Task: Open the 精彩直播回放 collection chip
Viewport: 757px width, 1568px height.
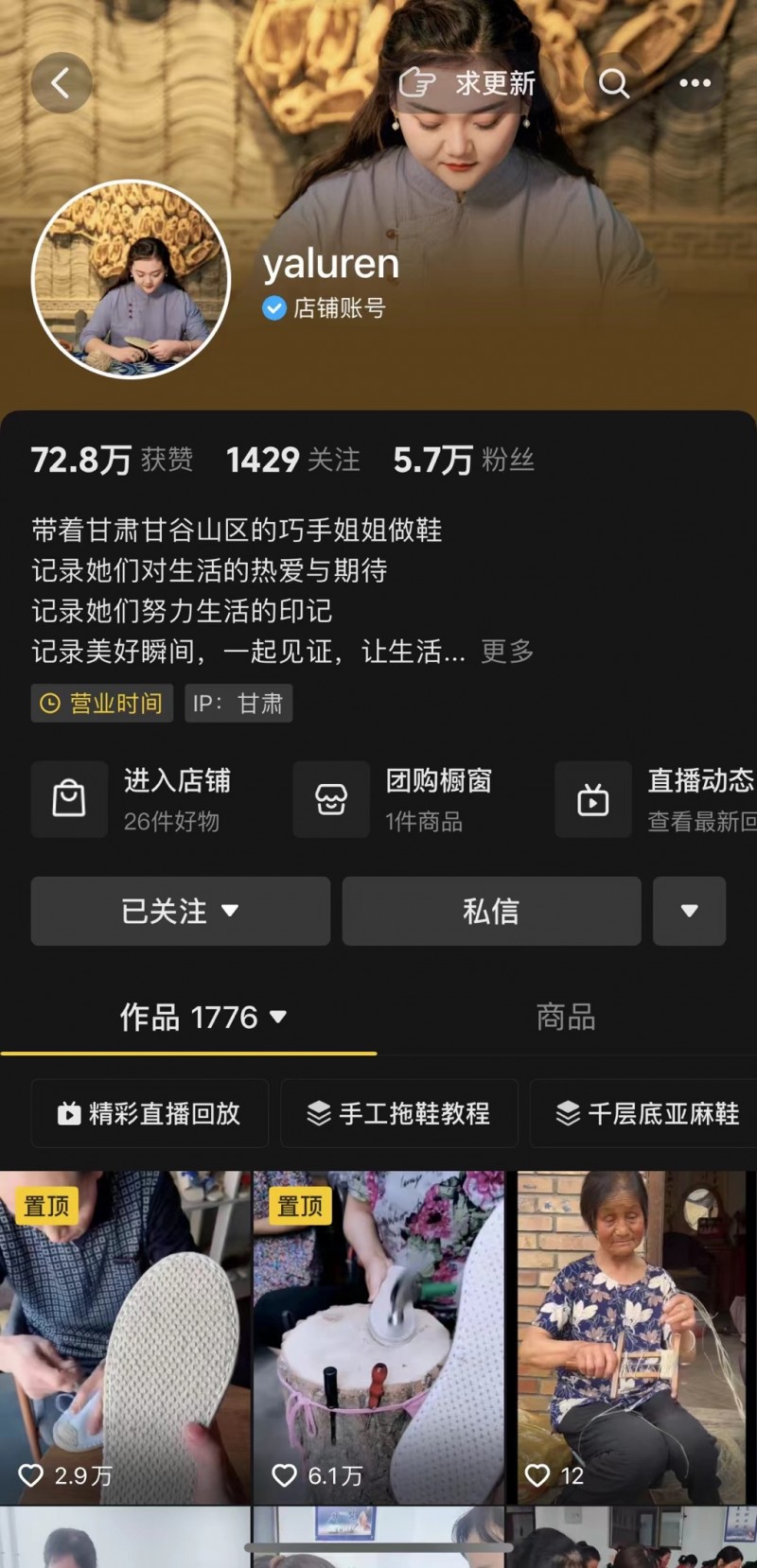Action: 150,1114
